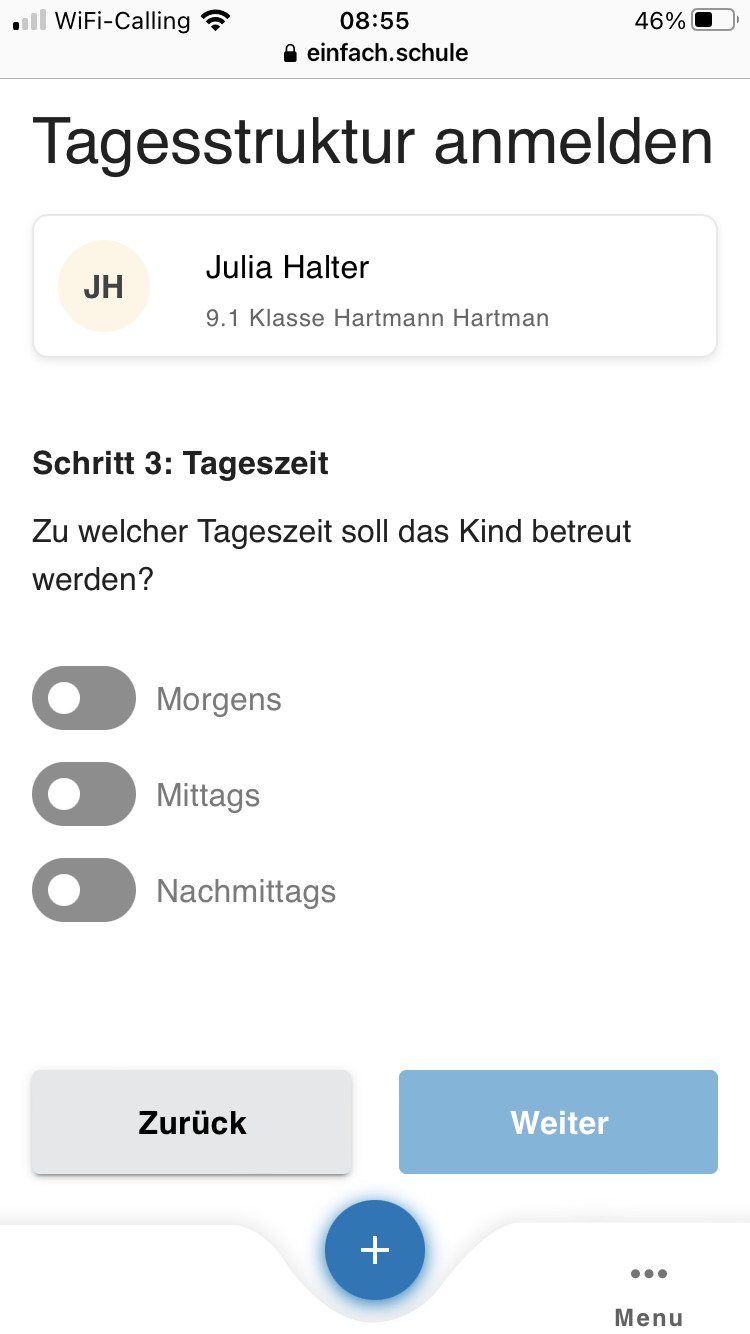Viewport: 750px width, 1334px height.
Task: Tap the blue plus floating button
Action: pos(375,1250)
